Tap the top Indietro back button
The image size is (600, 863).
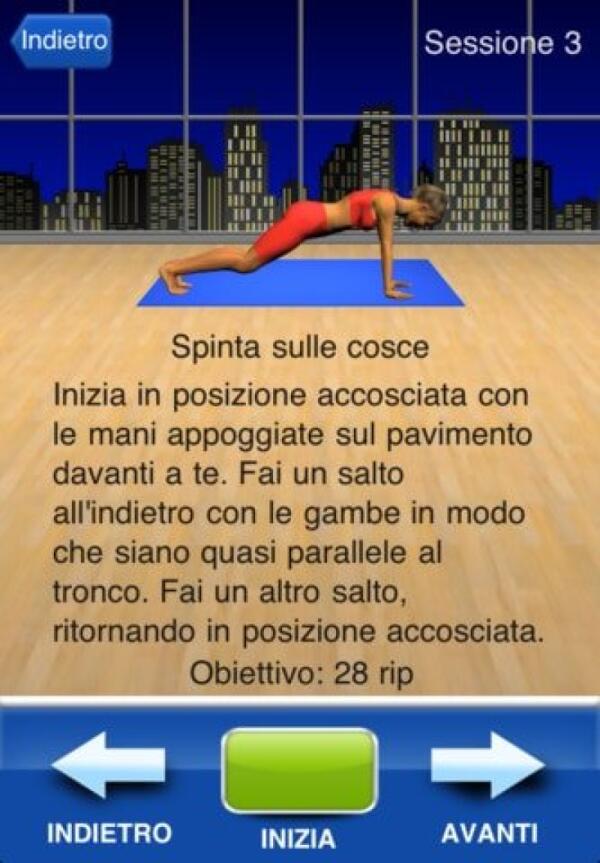(61, 41)
